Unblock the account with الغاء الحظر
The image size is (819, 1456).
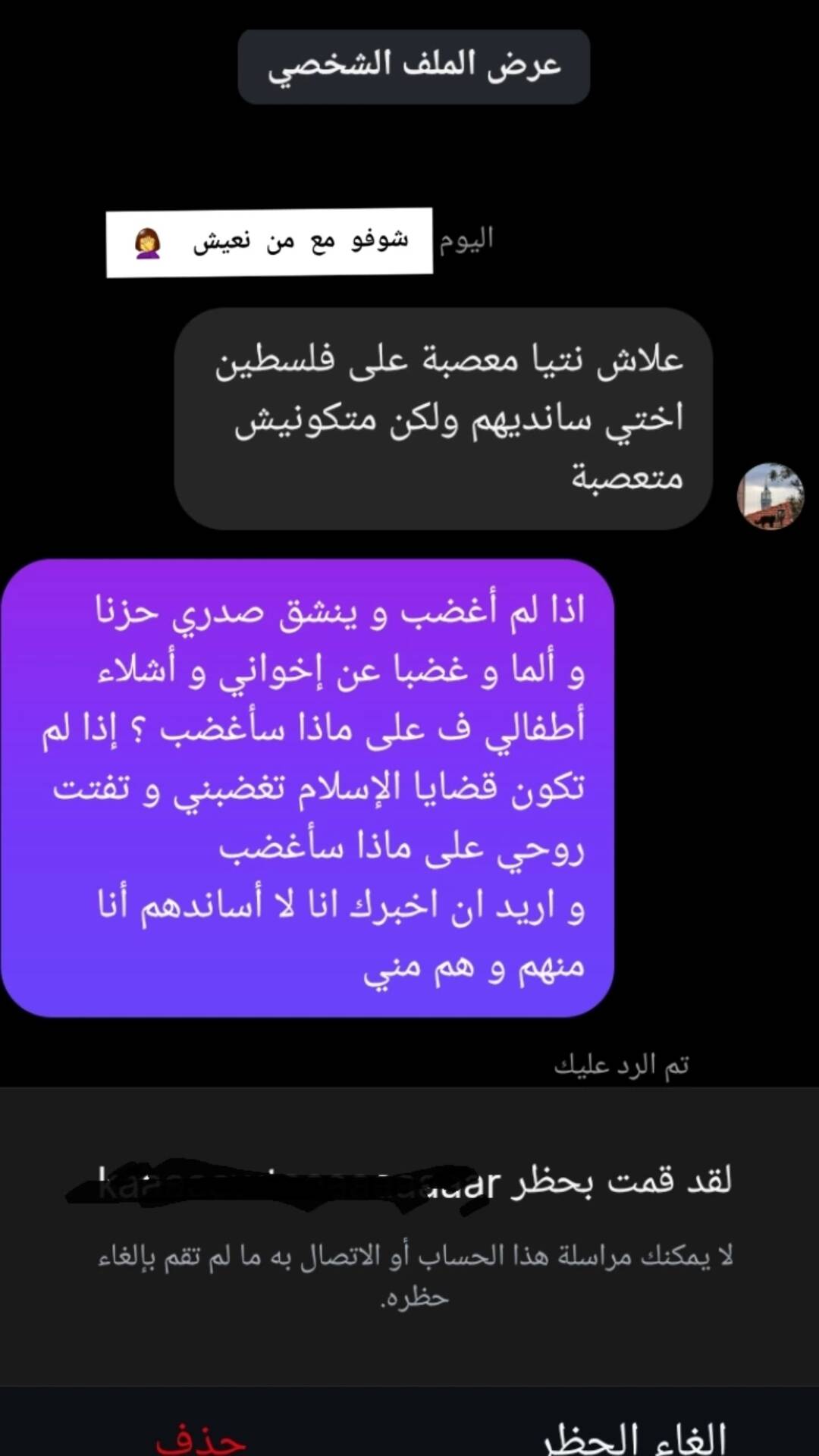(635, 1436)
